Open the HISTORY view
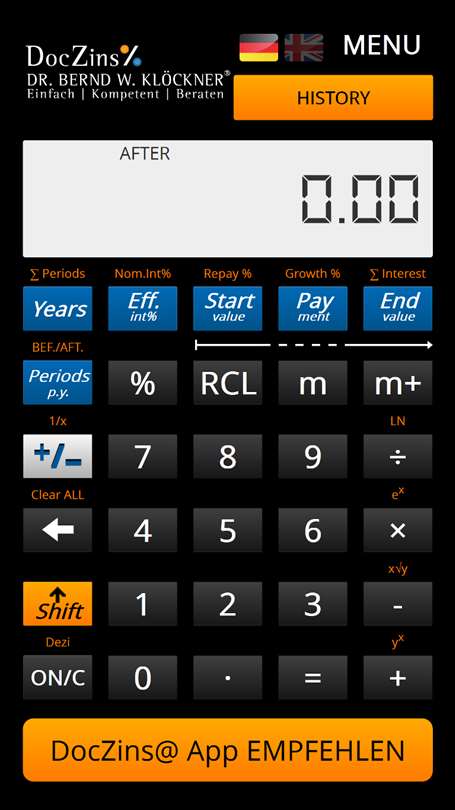The height and width of the screenshot is (810, 455). (333, 98)
